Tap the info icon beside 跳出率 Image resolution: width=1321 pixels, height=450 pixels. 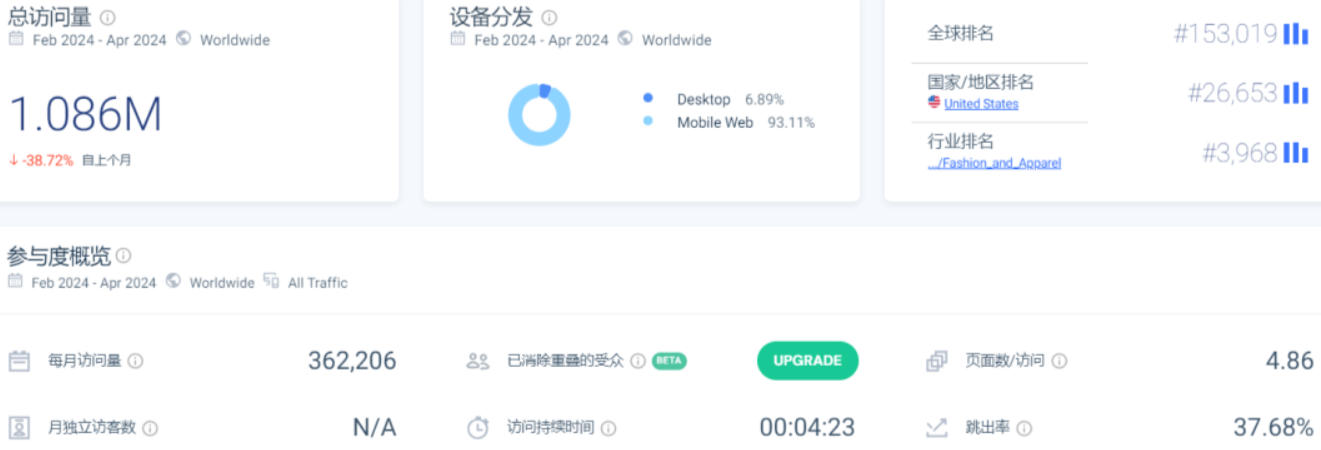point(1024,428)
